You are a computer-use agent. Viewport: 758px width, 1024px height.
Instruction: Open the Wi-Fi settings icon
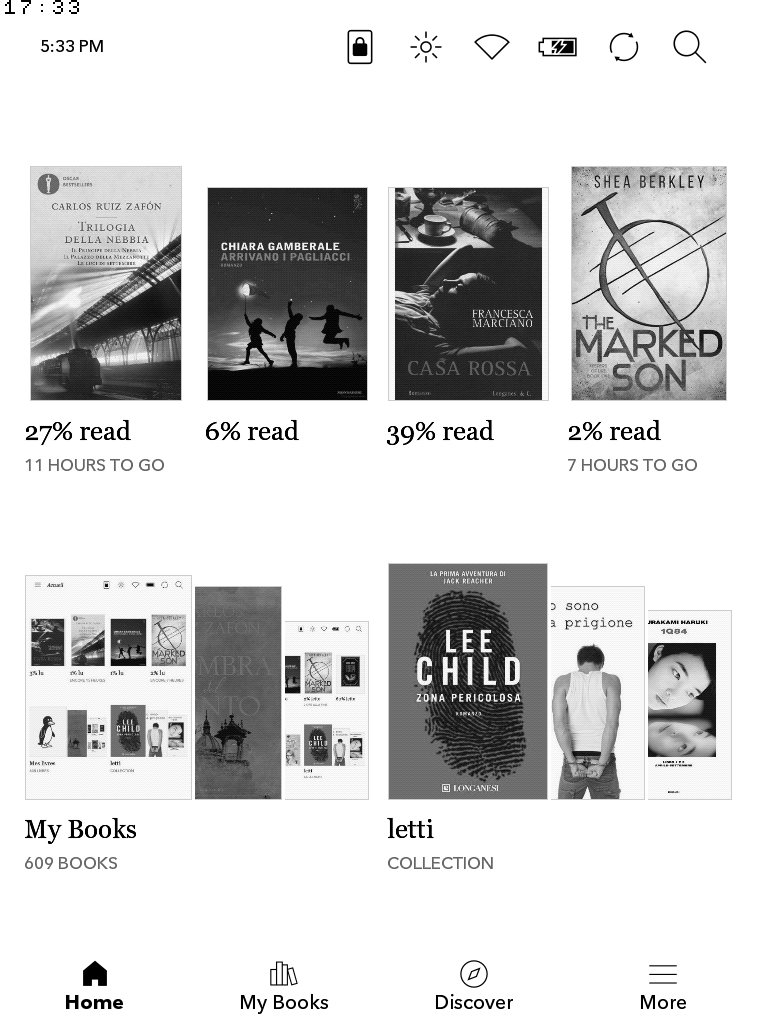[491, 47]
